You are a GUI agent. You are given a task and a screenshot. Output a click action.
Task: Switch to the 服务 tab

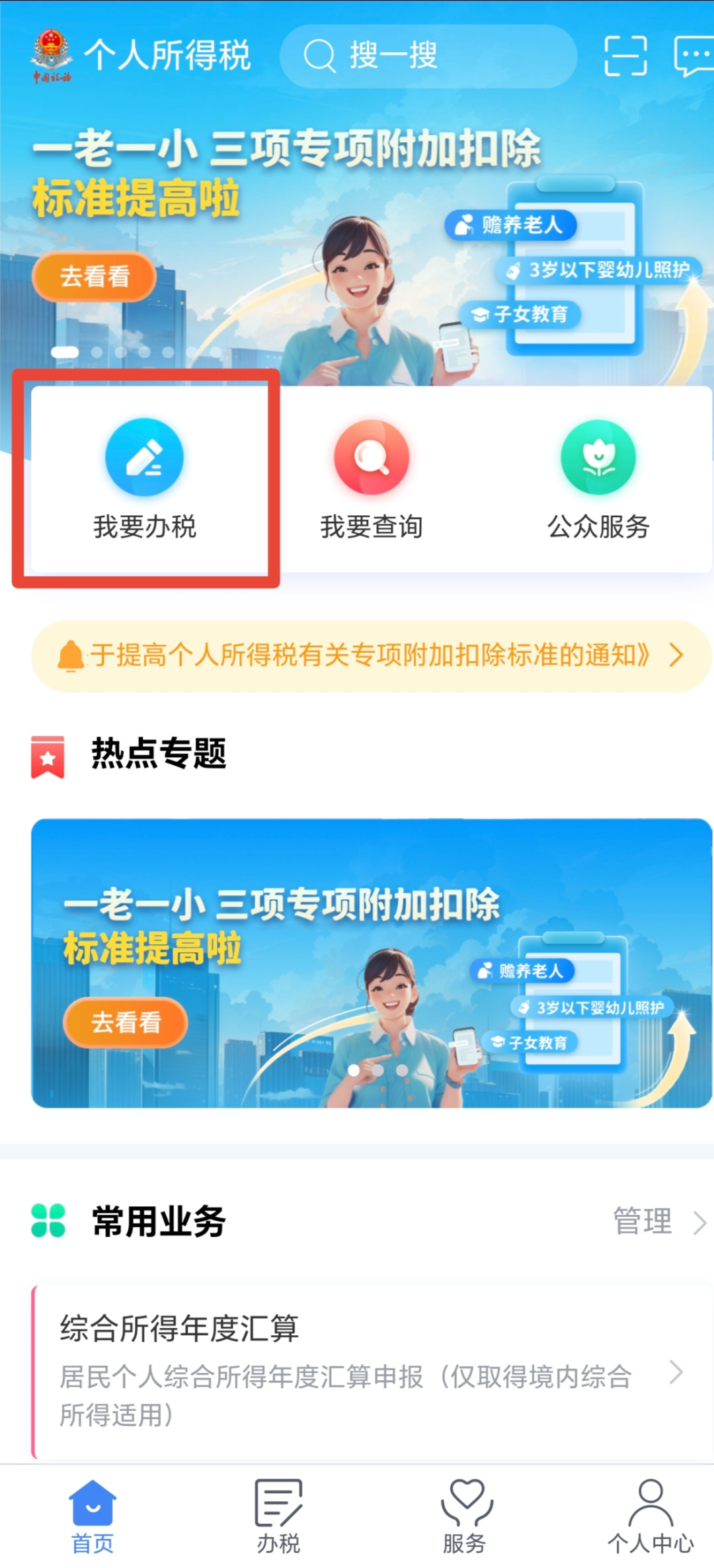(x=465, y=1516)
